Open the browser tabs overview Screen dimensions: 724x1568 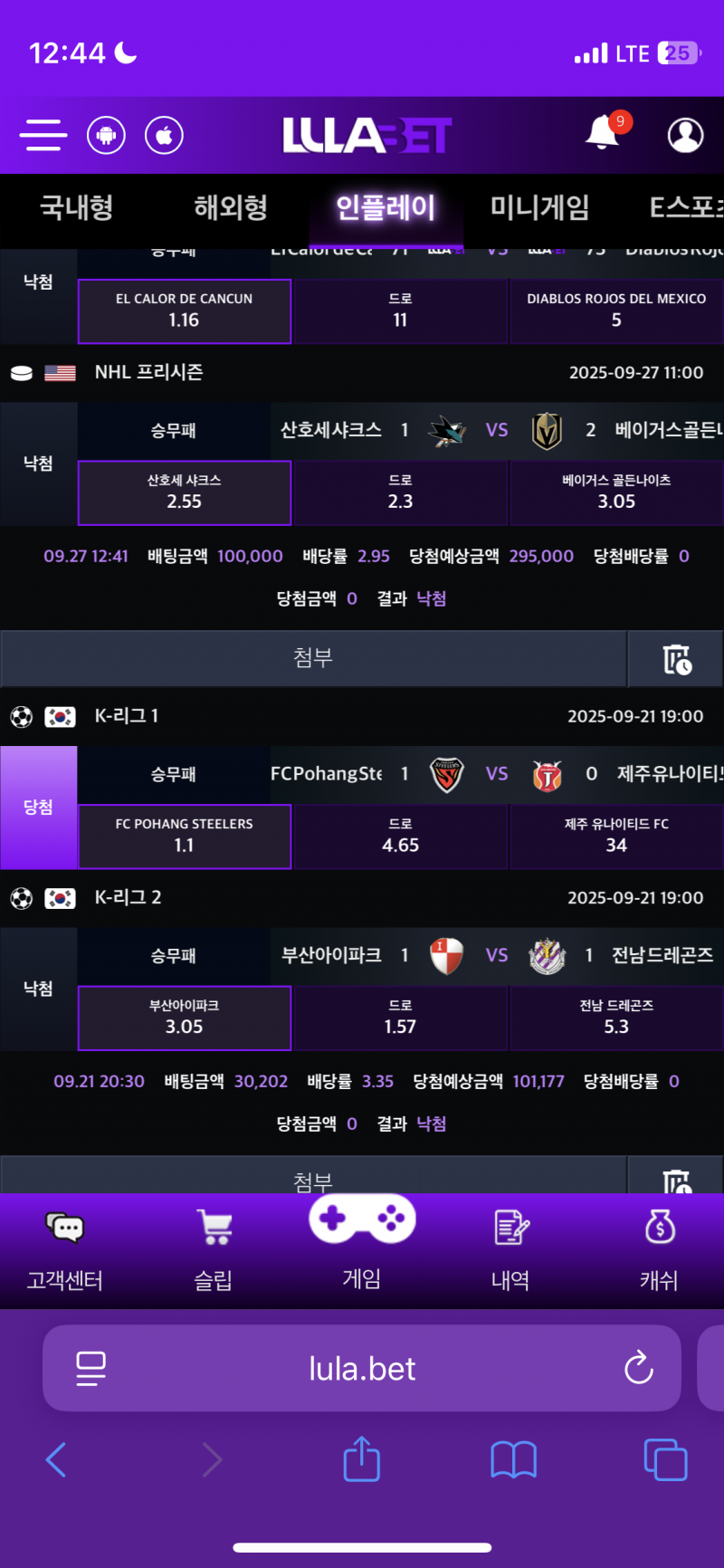(665, 1459)
